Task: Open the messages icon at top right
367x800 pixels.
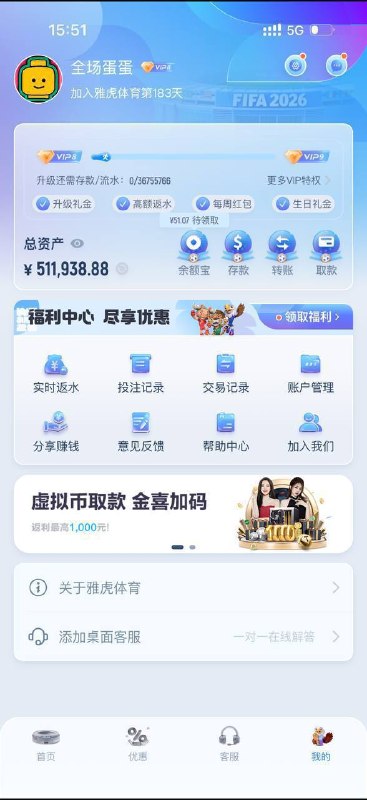Action: tap(336, 65)
